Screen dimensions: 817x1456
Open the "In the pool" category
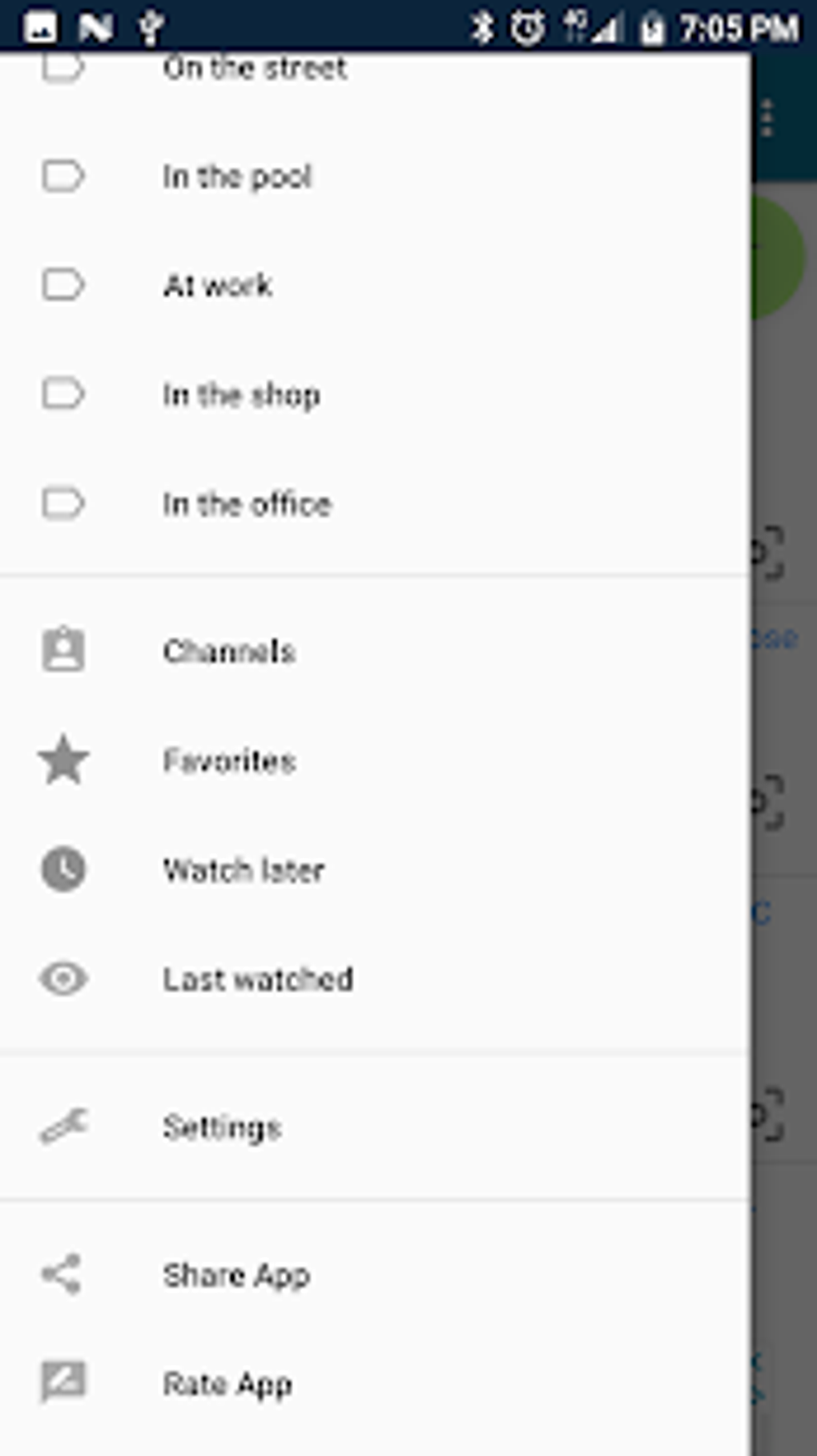pyautogui.click(x=375, y=176)
